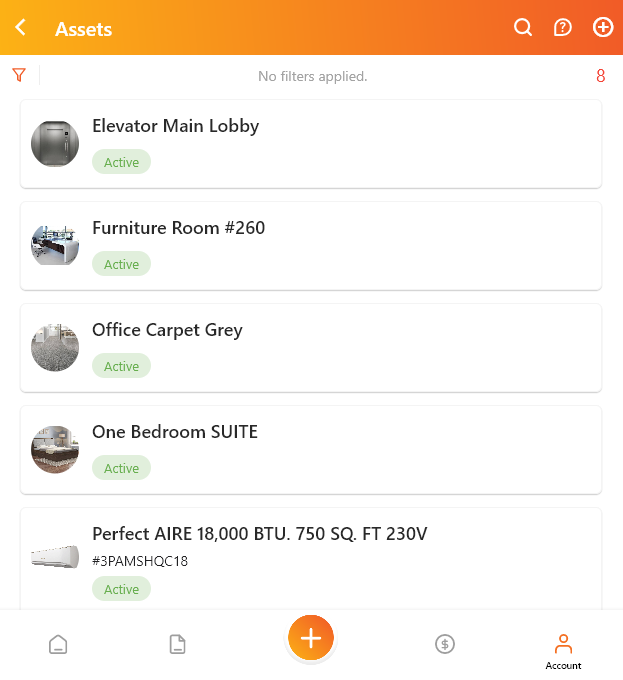Select the One Bedroom SUITE asset
This screenshot has width=623, height=680.
tap(310, 449)
